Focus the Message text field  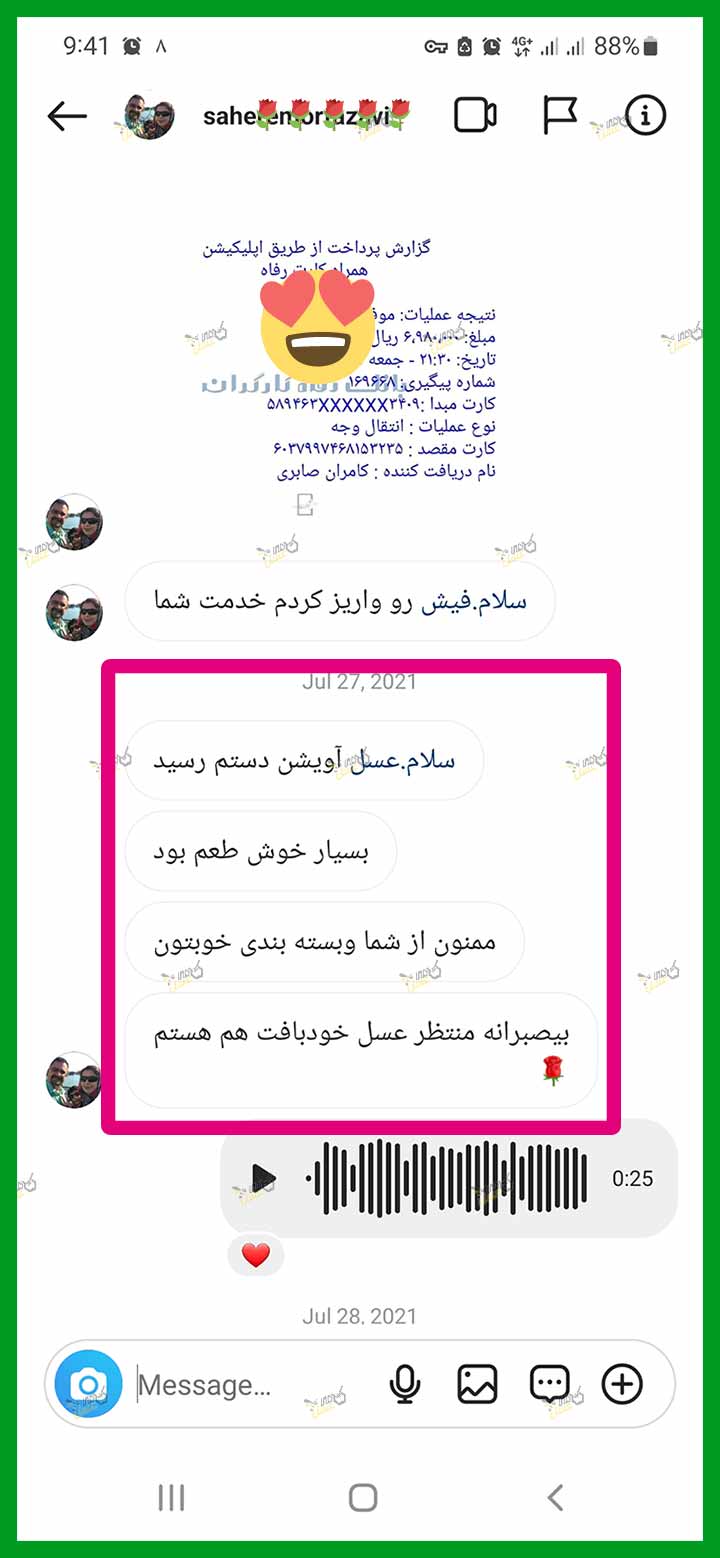(250, 1385)
